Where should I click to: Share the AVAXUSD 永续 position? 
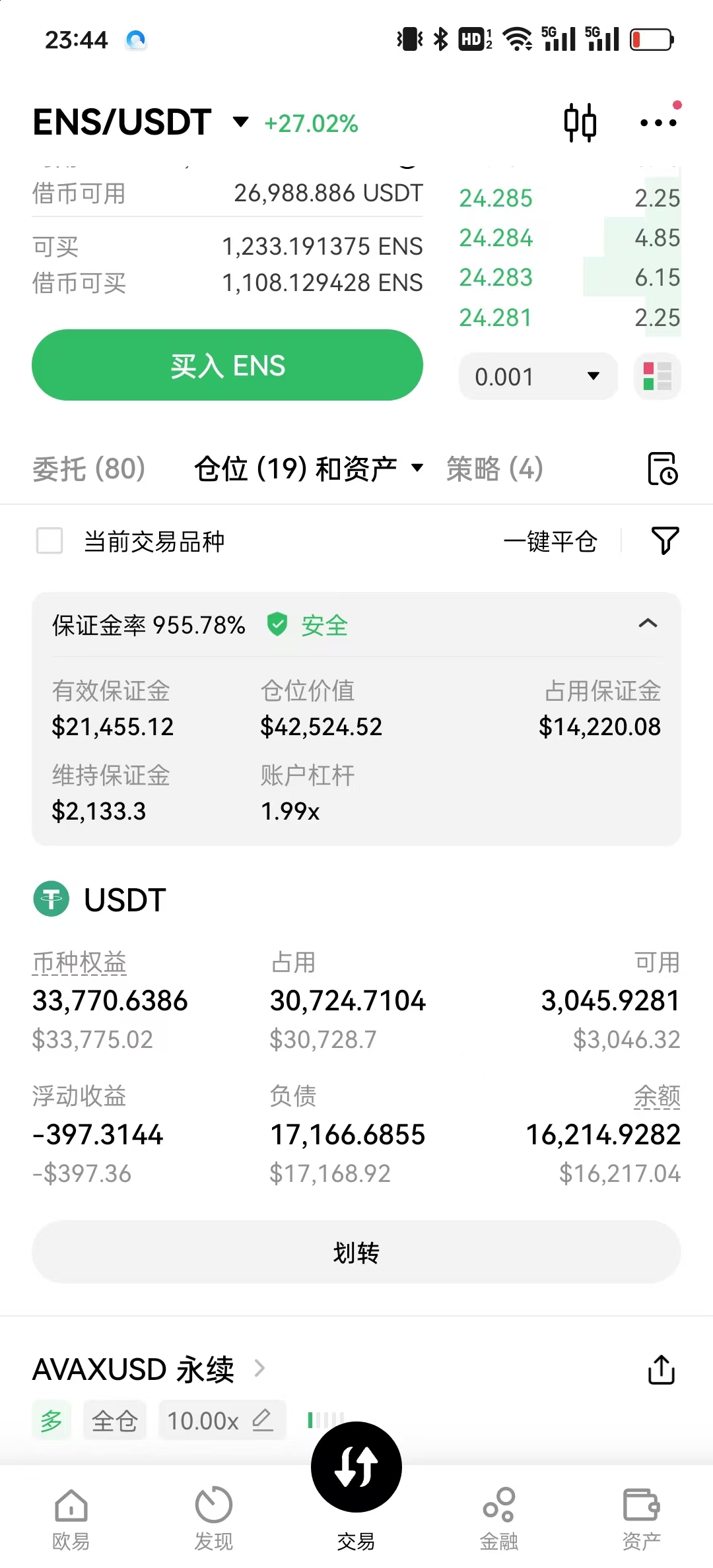[661, 1369]
